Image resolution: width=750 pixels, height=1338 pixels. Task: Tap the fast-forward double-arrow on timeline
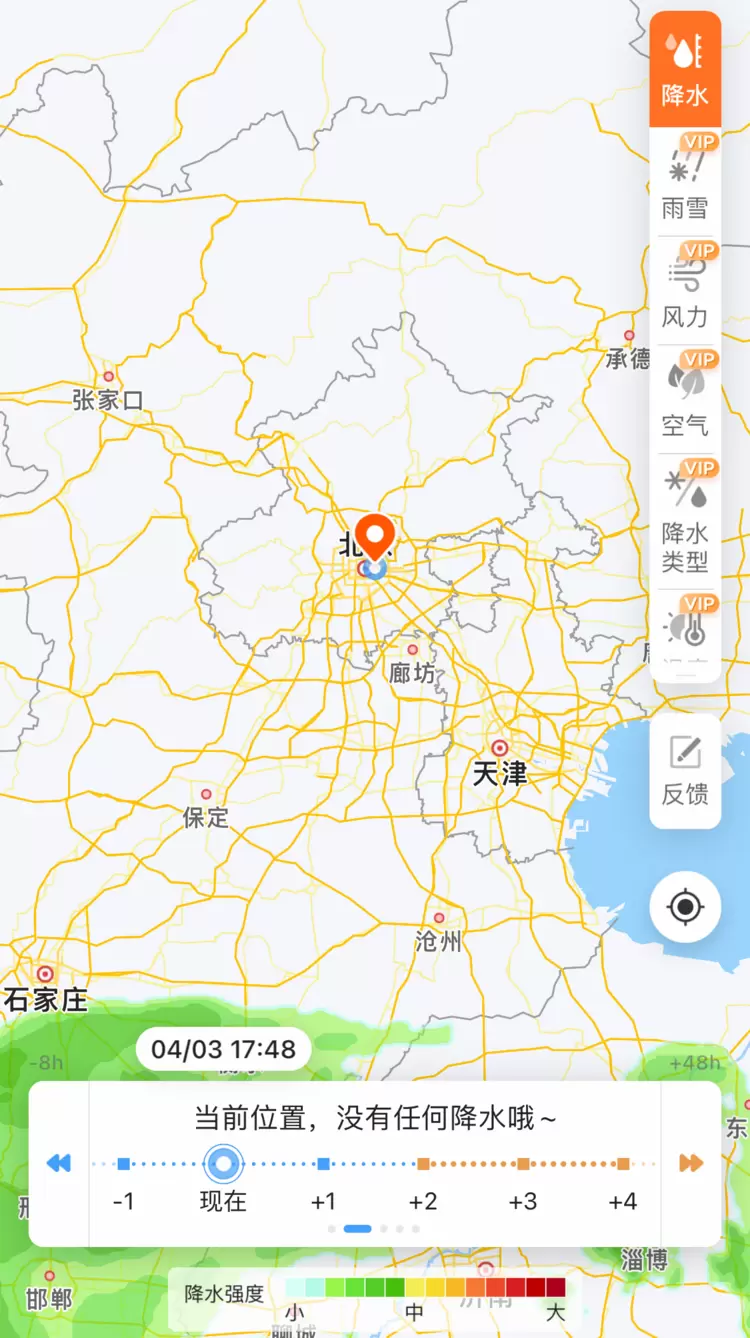(691, 1163)
